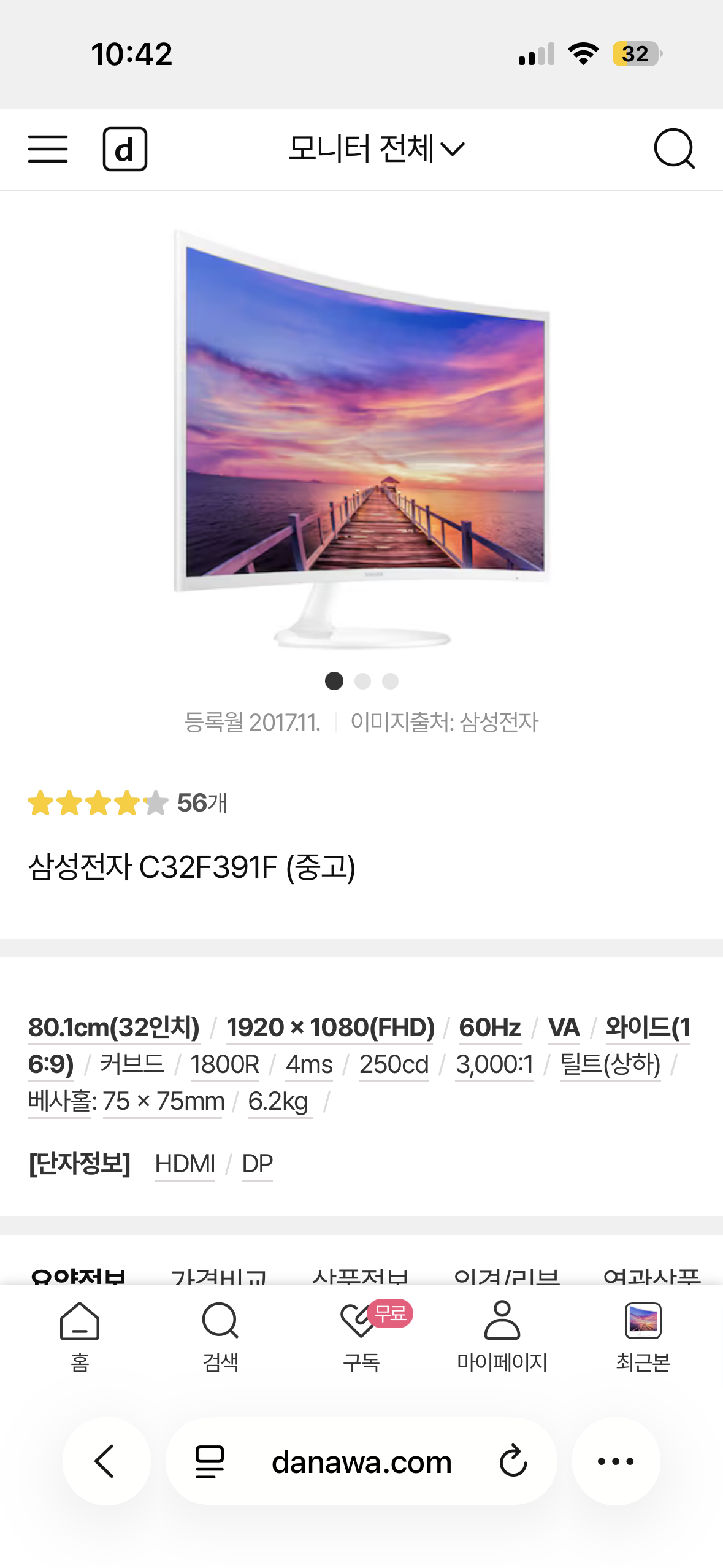Tap the 80.1cm(32인치) spec link
This screenshot has height=1568, width=723.
(x=114, y=1028)
